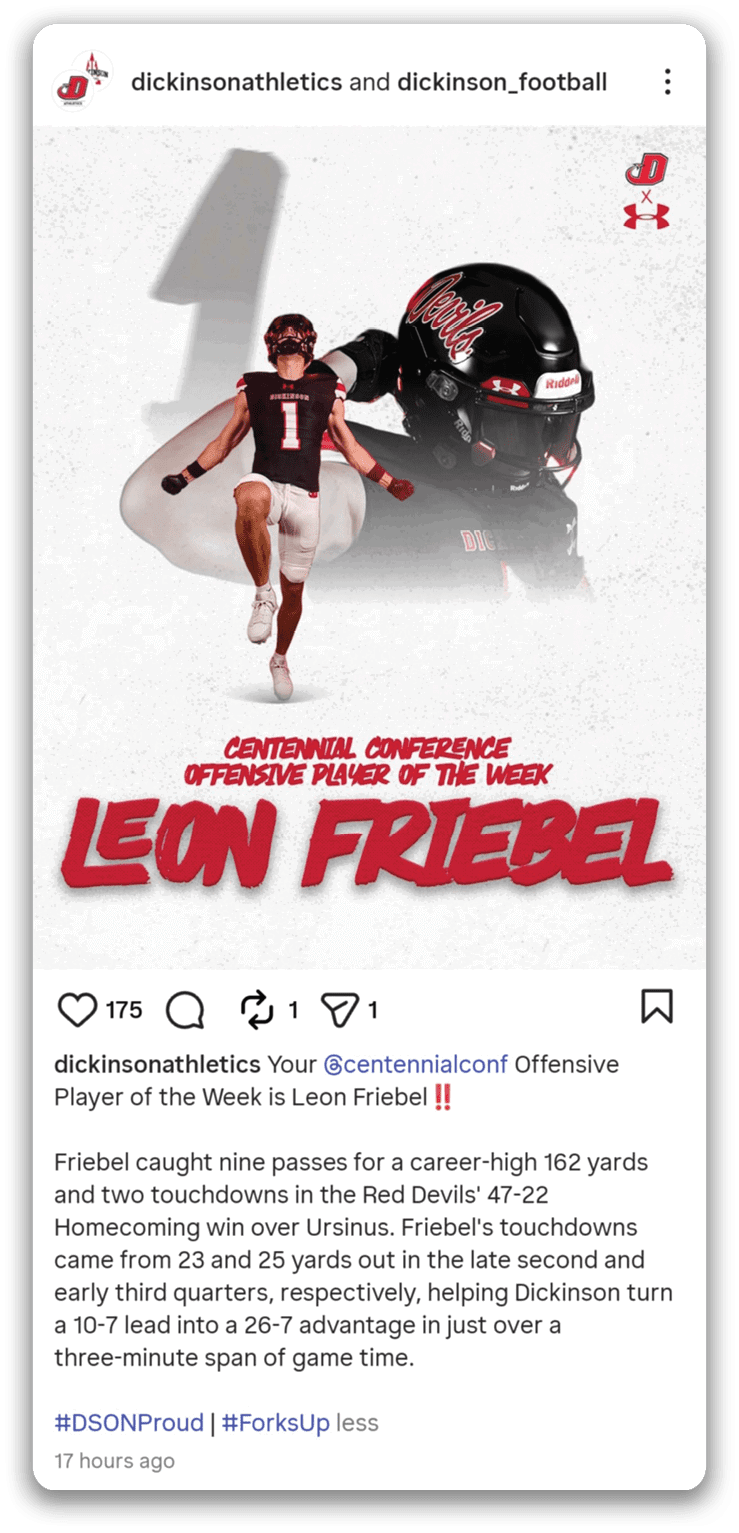
Task: Like the Leon Friebel post
Action: pos(78,1010)
